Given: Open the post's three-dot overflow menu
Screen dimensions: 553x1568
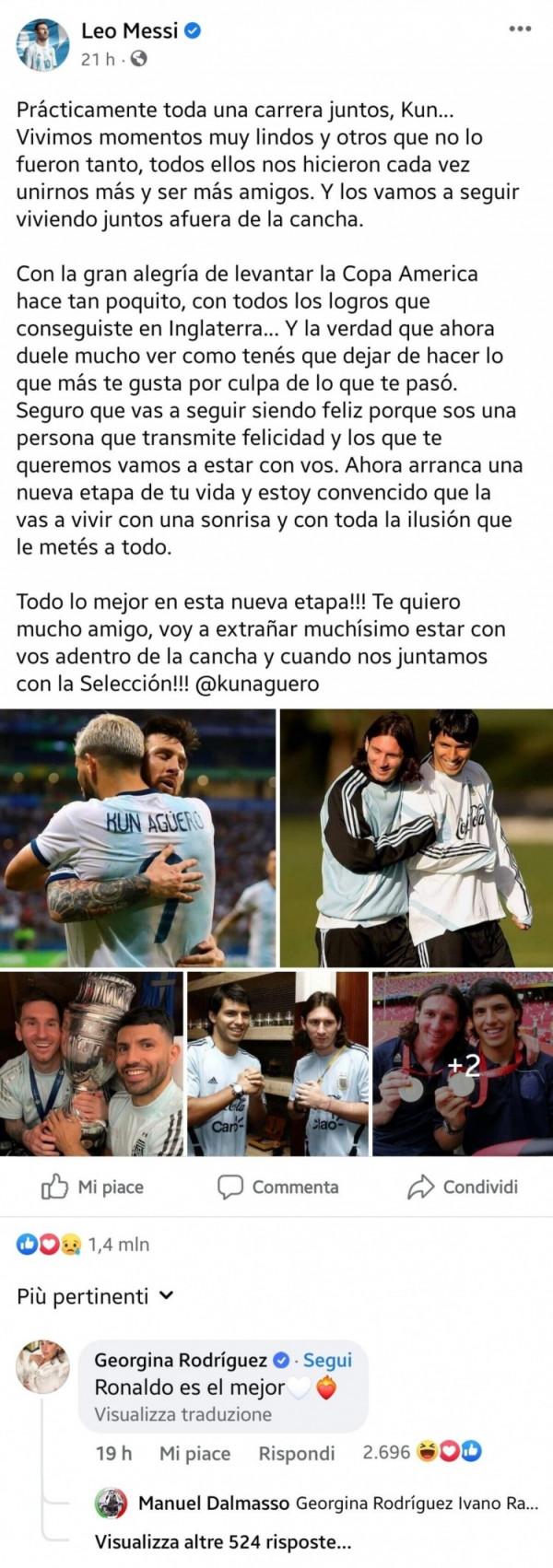Looking at the screenshot, I should pyautogui.click(x=520, y=29).
